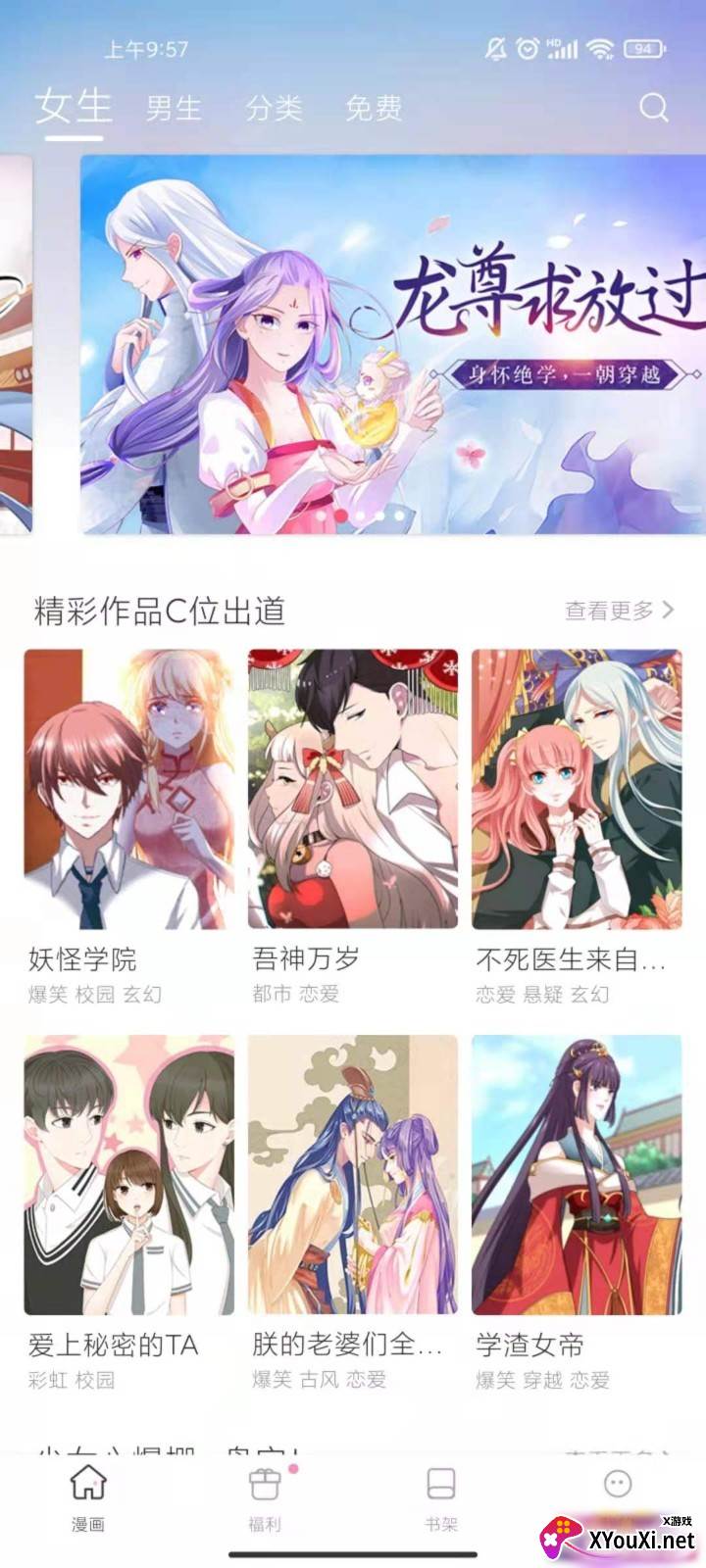Go to the 漫画 home tab

[88, 1496]
